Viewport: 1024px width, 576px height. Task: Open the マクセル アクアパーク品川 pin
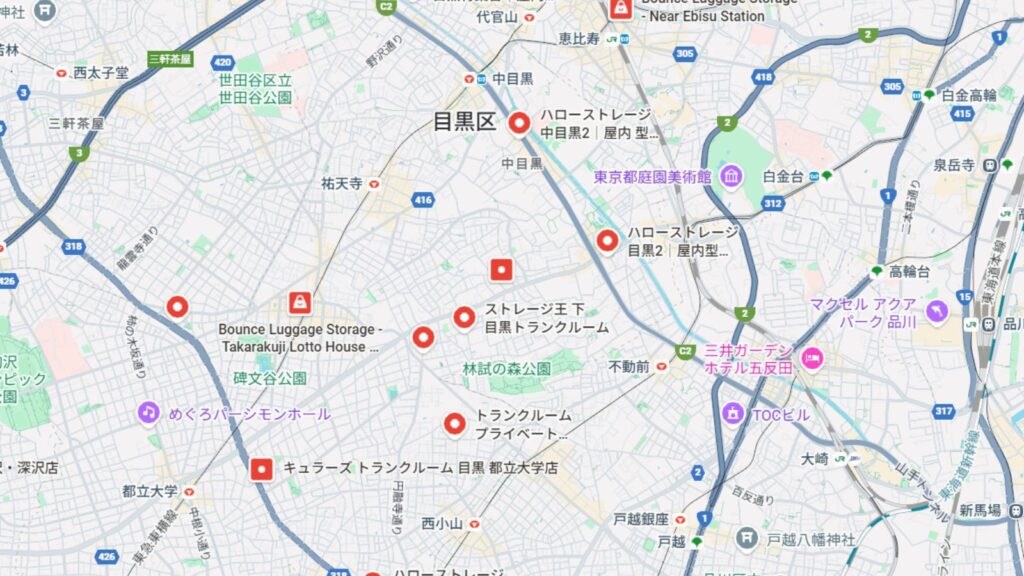937,311
